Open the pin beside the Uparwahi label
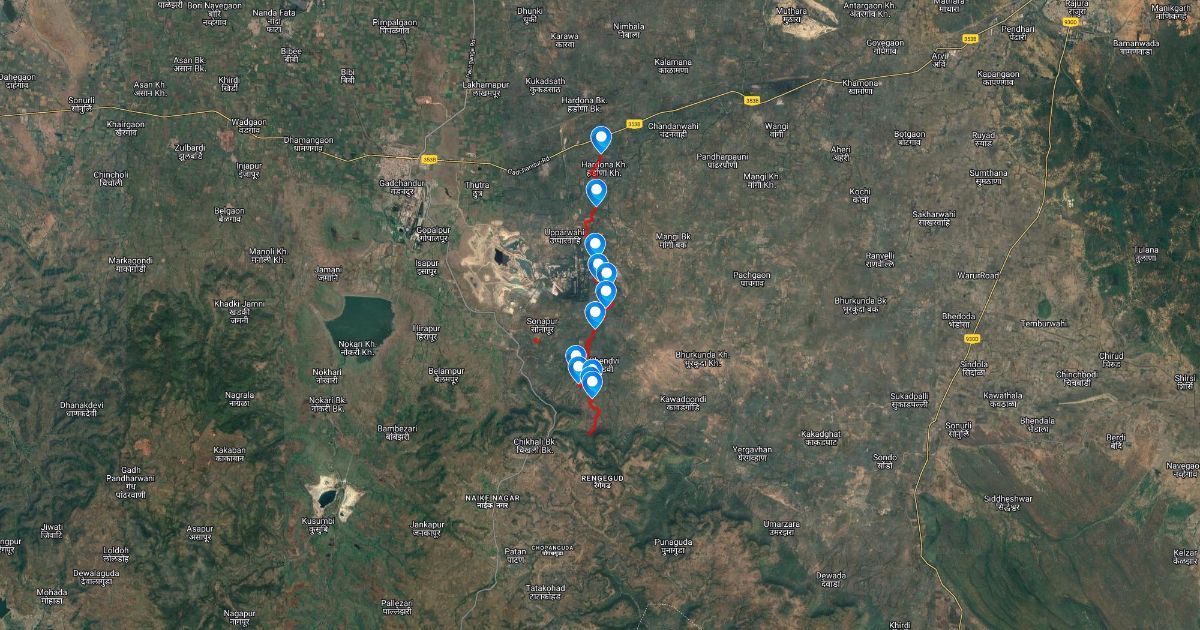This screenshot has width=1200, height=630. point(595,244)
